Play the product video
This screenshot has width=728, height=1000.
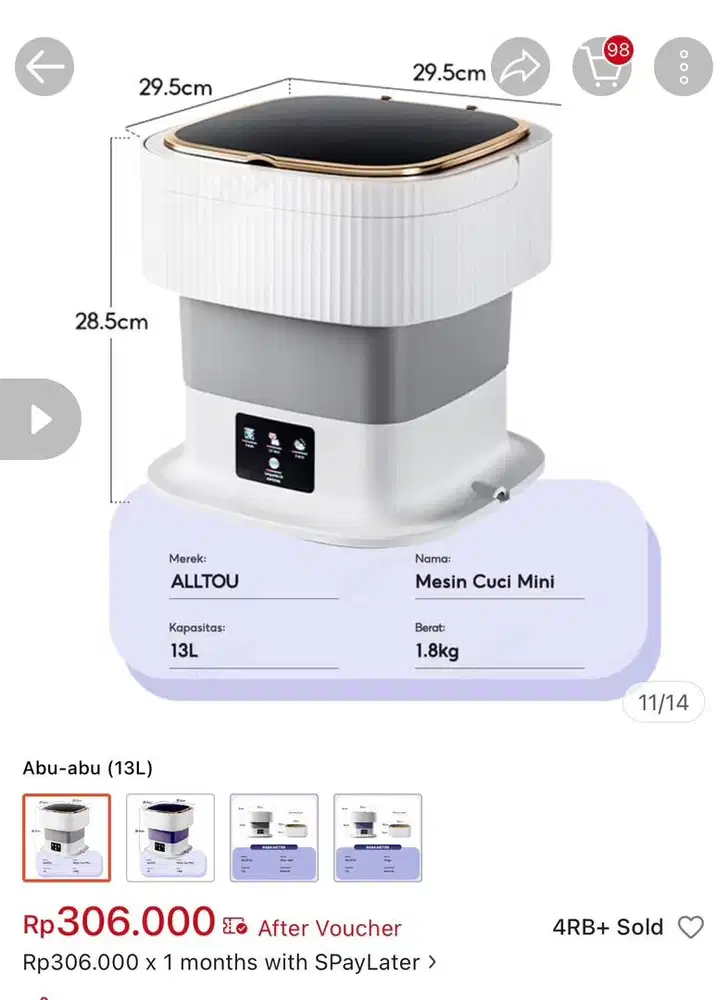38,419
